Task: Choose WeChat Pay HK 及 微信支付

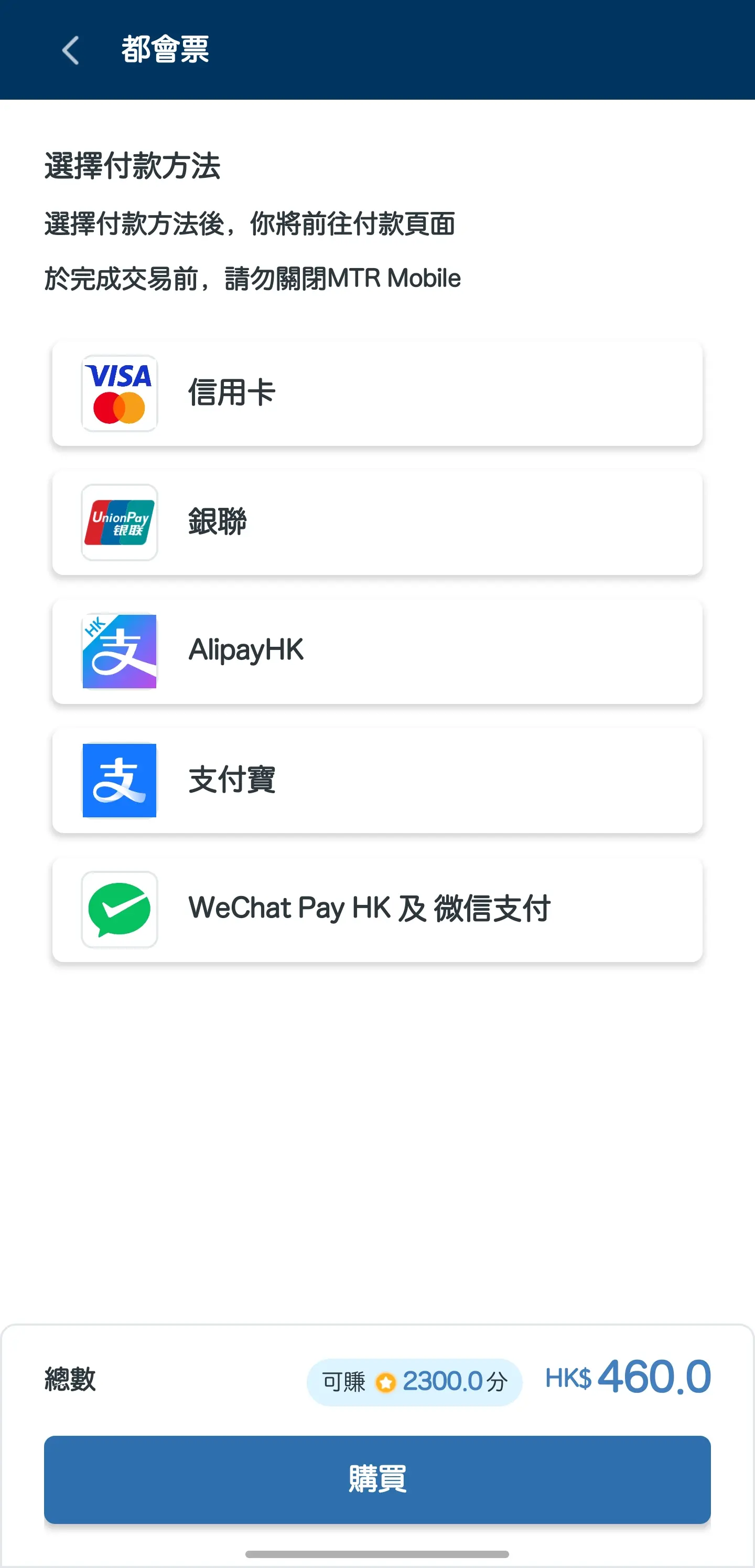Action: pos(377,910)
